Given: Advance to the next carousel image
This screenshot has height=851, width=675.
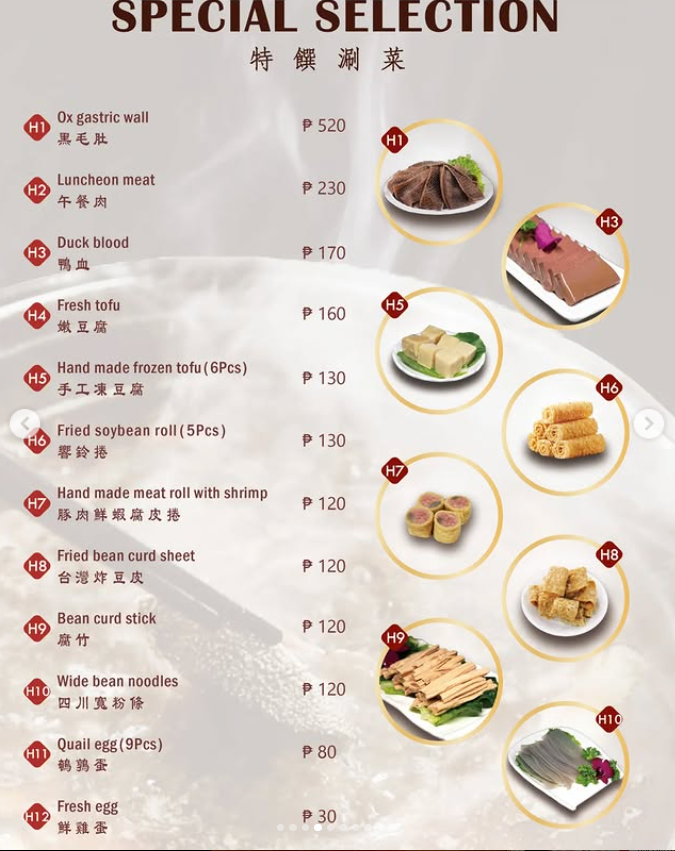Looking at the screenshot, I should point(648,424).
